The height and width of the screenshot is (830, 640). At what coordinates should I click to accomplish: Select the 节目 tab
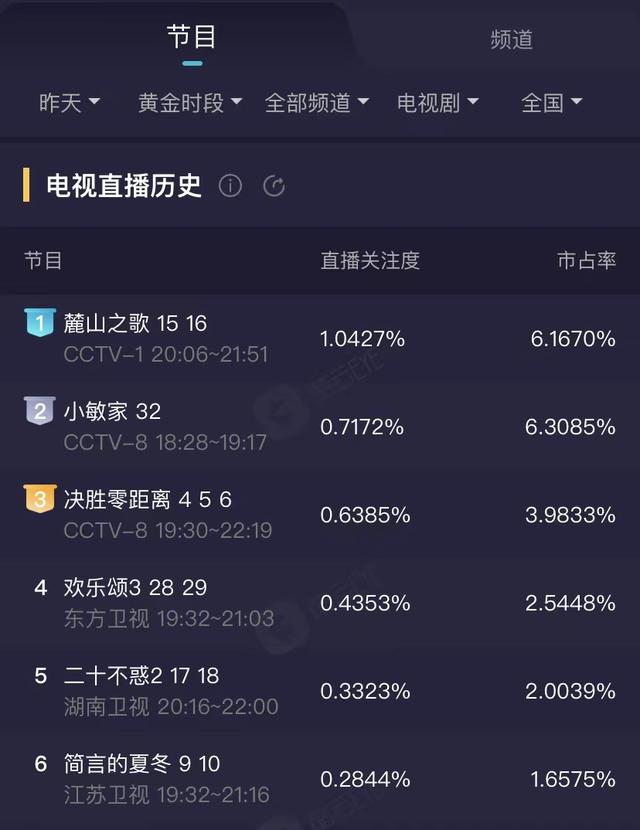191,38
